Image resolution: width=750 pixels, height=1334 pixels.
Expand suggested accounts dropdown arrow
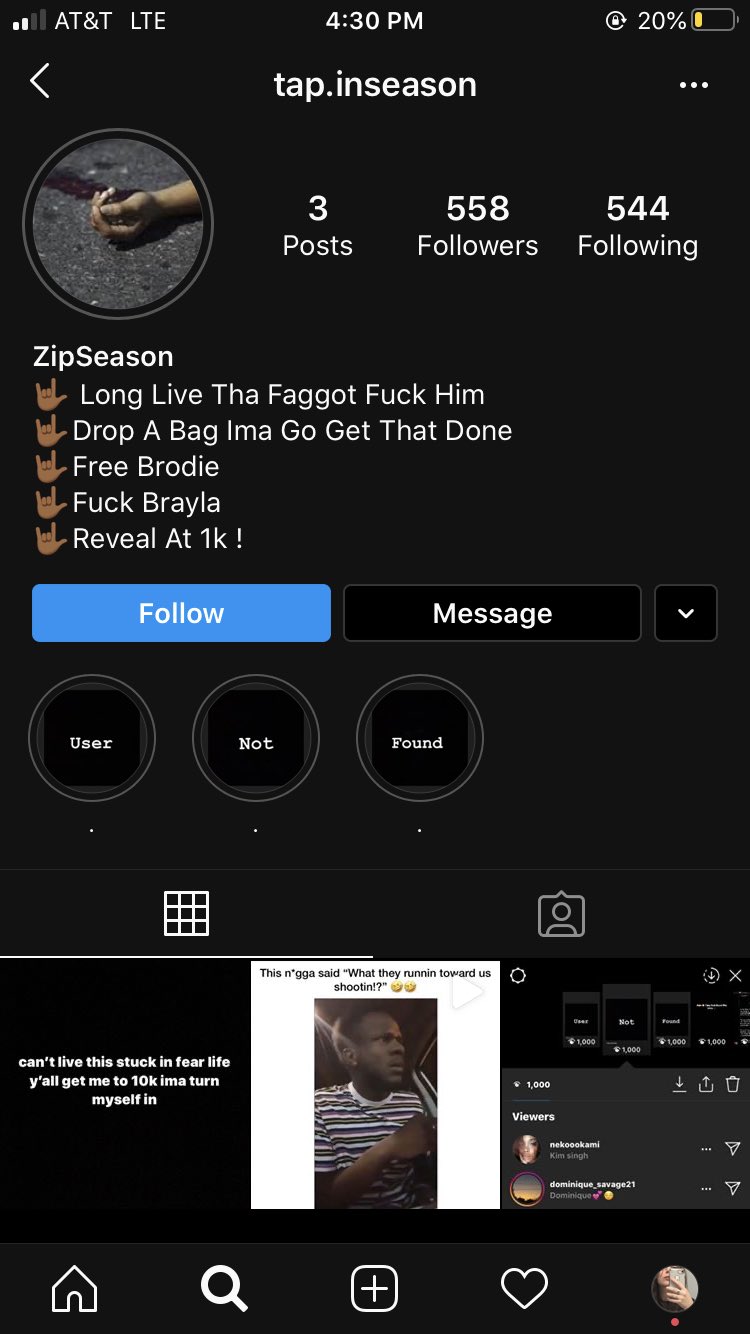pyautogui.click(x=686, y=613)
